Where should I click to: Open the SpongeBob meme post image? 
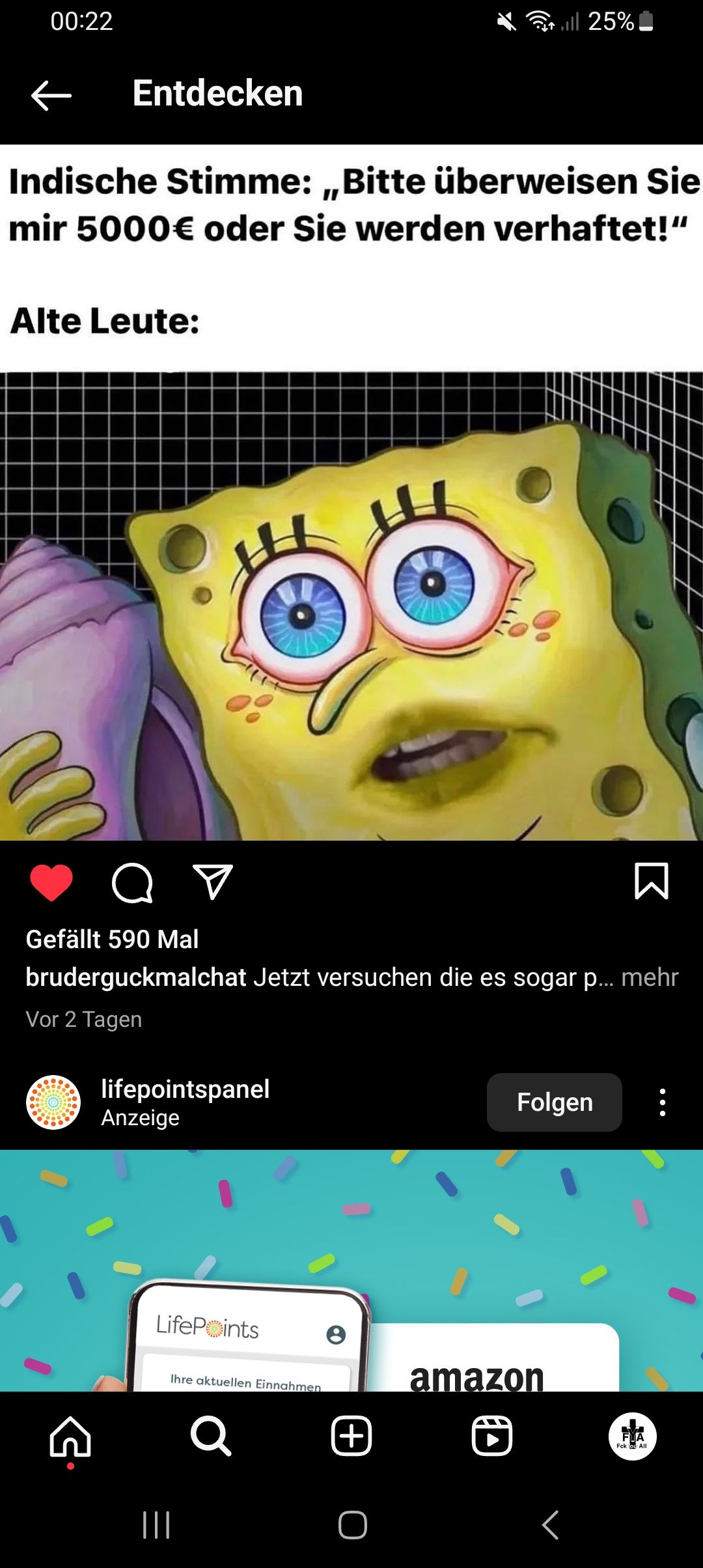click(351, 606)
